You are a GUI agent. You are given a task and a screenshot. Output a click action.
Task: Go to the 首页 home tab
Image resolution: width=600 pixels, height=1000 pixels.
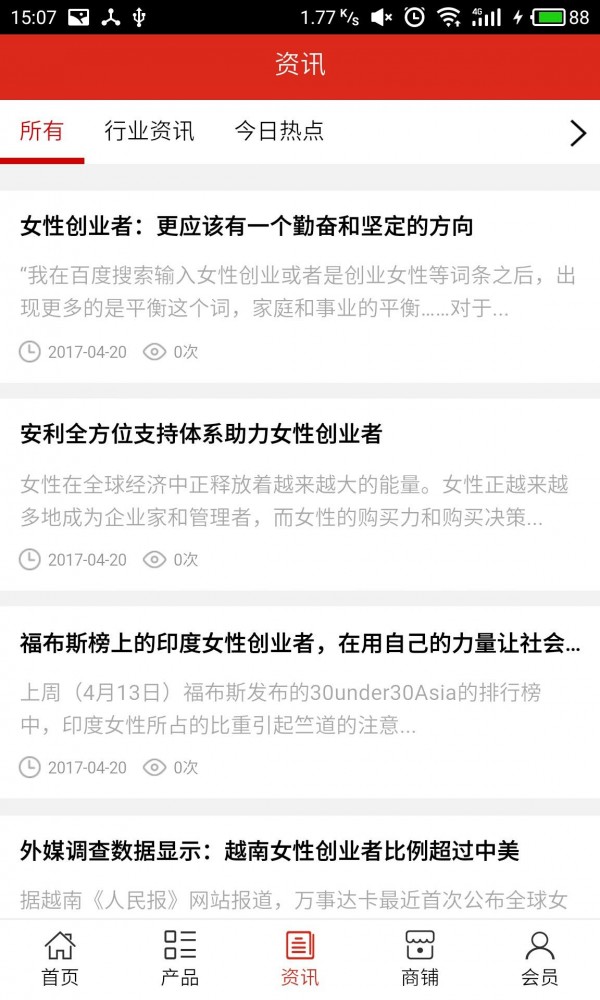click(x=60, y=958)
